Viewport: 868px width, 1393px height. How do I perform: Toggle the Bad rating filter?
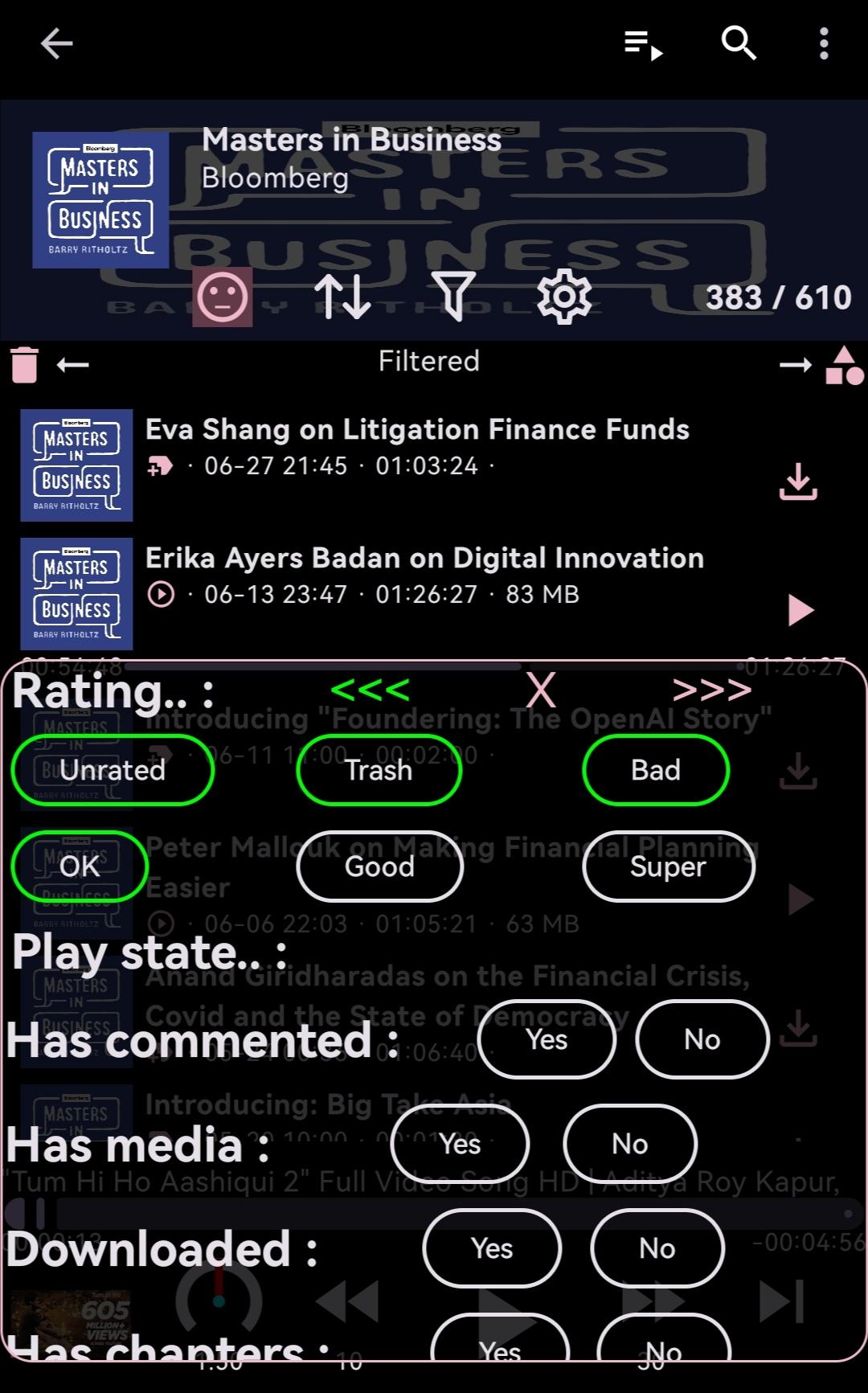(x=656, y=770)
